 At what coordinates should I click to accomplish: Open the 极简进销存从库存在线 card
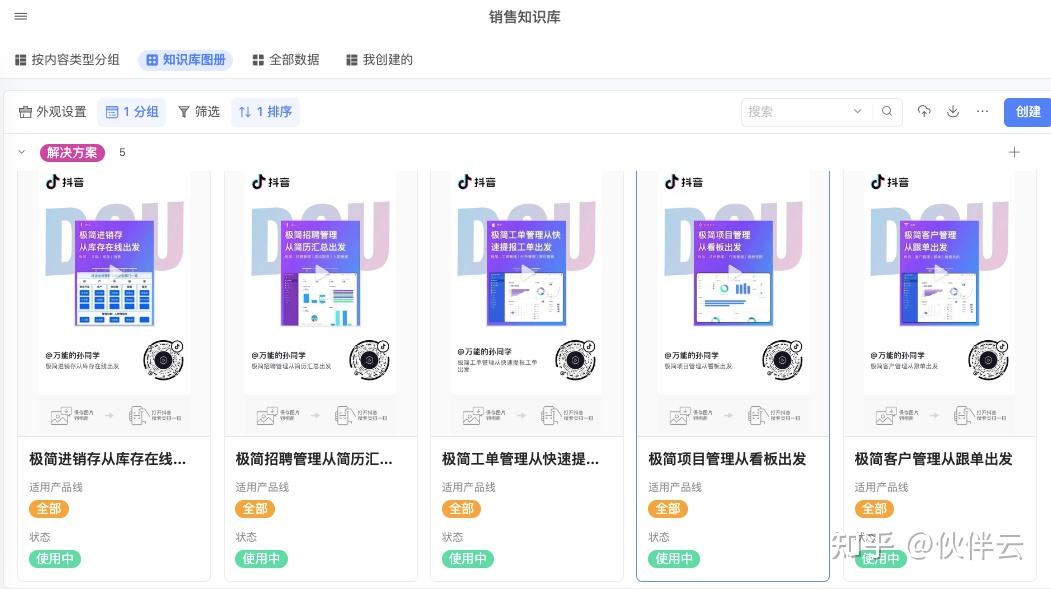114,375
